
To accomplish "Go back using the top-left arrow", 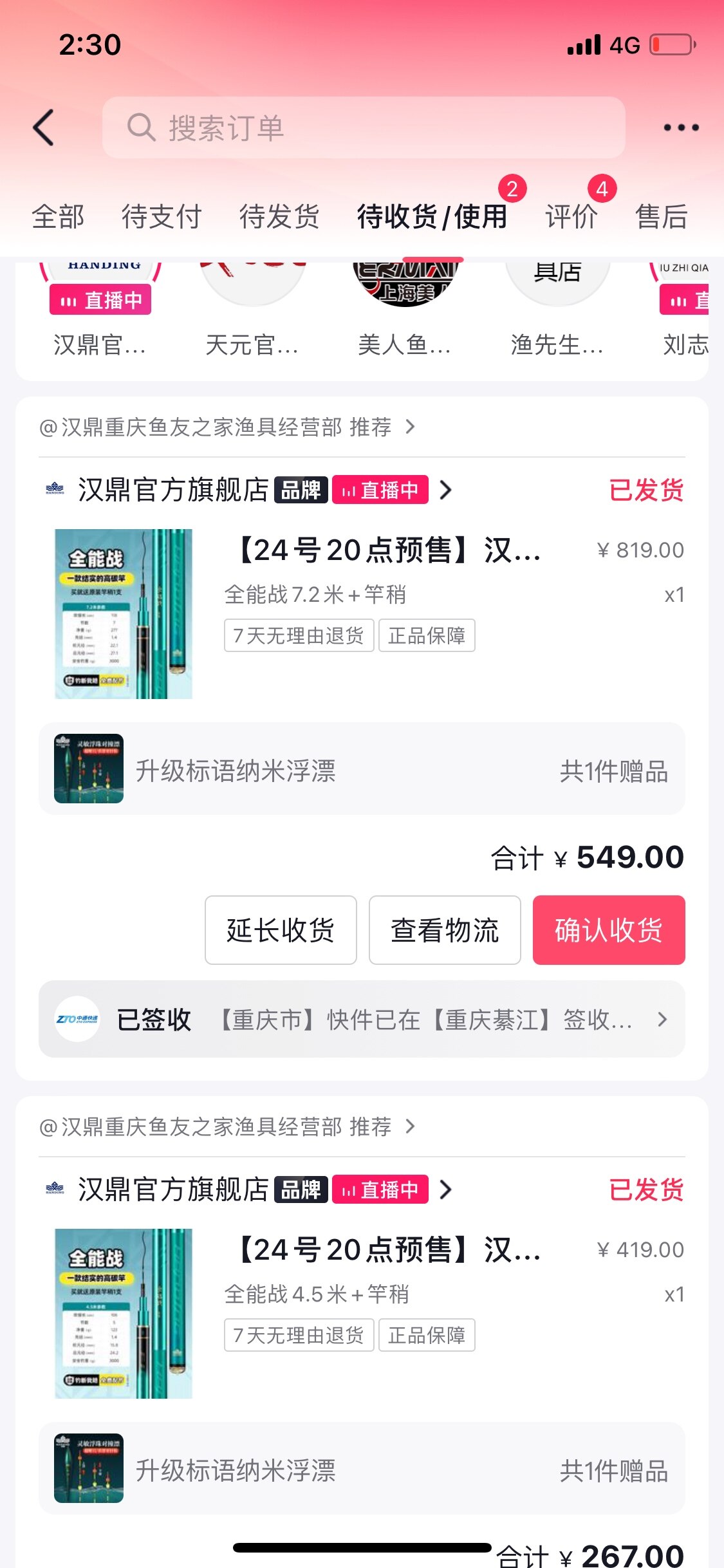I will pos(44,127).
